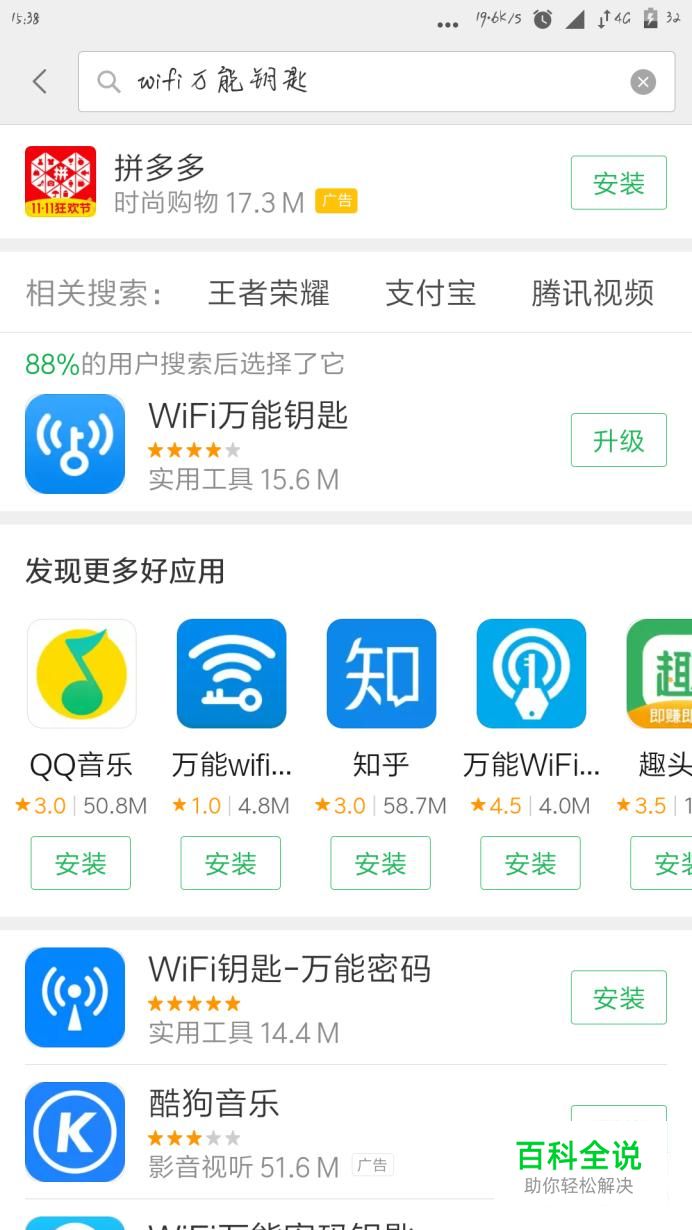The image size is (692, 1230).
Task: Install 知乎
Action: point(380,863)
